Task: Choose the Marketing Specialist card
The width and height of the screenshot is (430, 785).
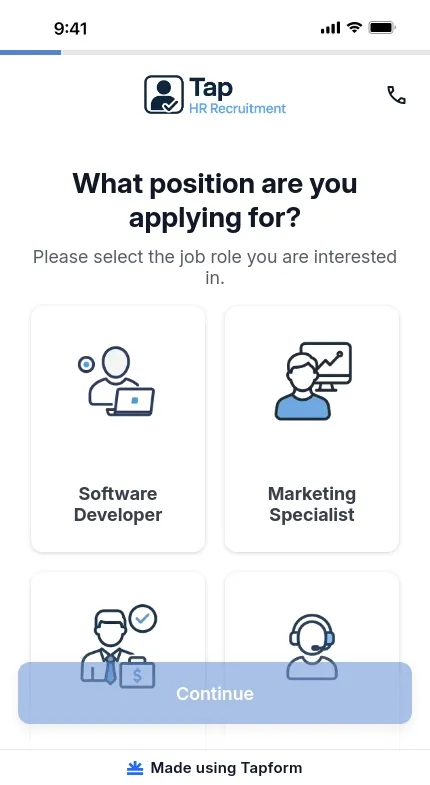Action: click(x=312, y=429)
